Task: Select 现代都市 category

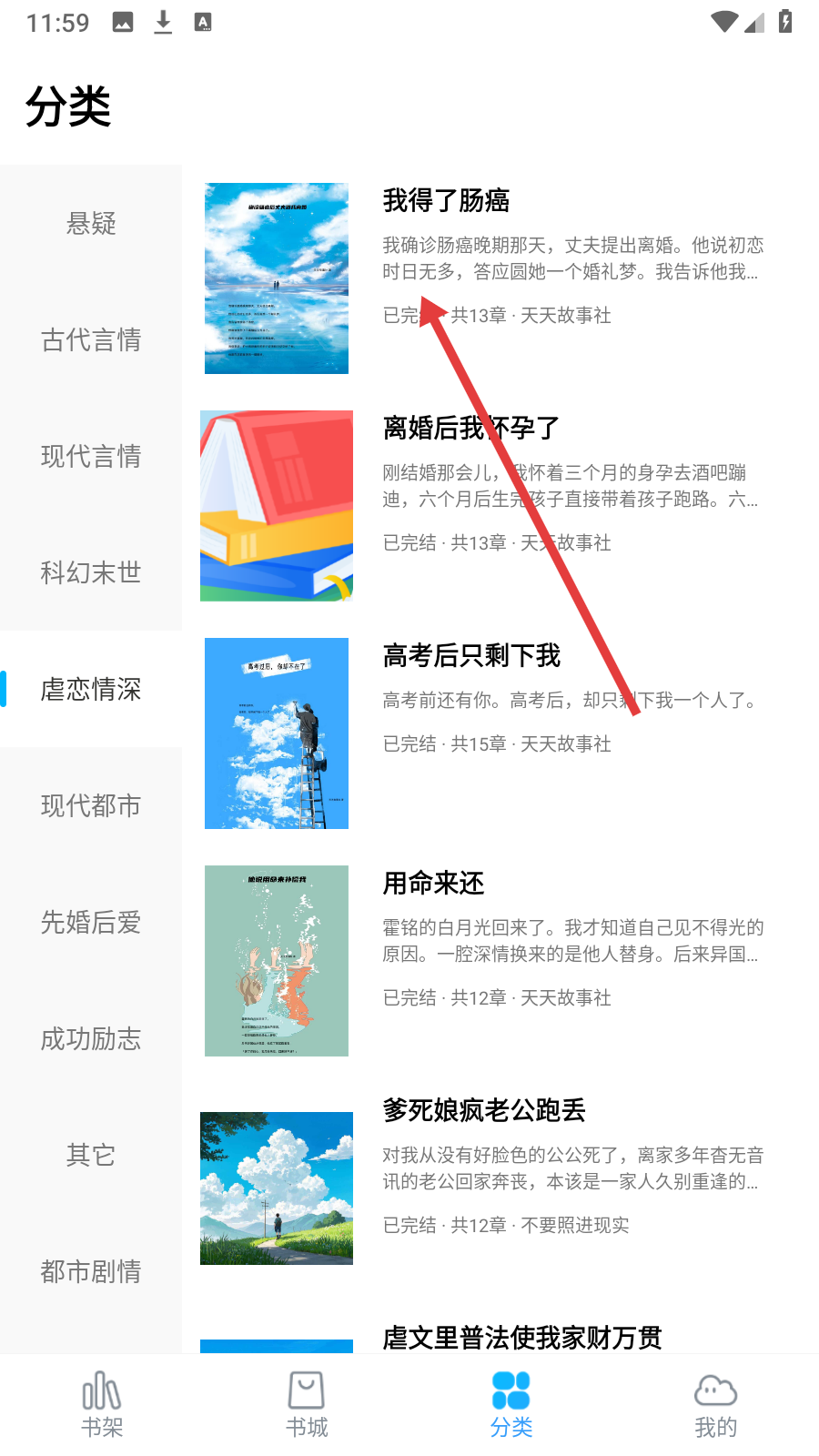Action: click(91, 805)
